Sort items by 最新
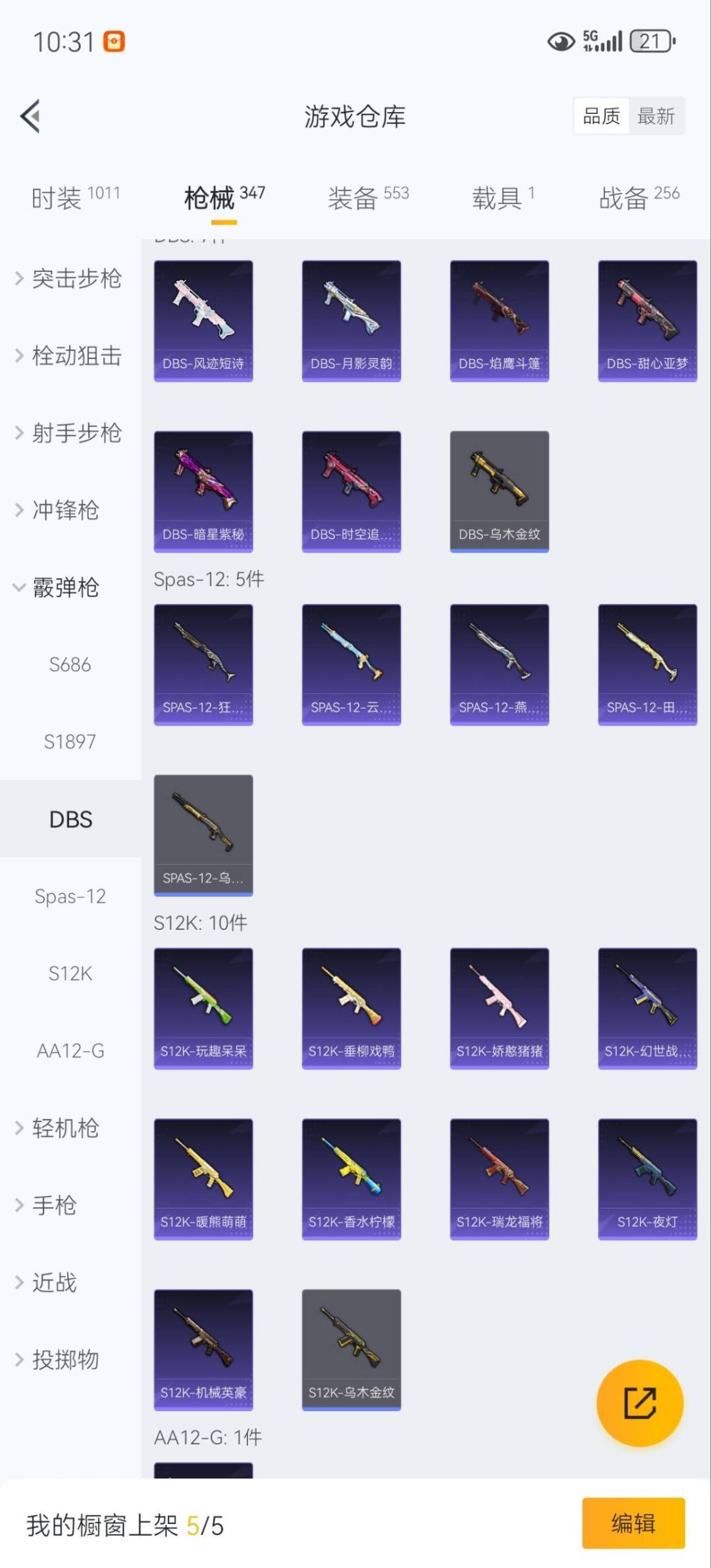Screen dimensions: 711x1568 [656, 117]
